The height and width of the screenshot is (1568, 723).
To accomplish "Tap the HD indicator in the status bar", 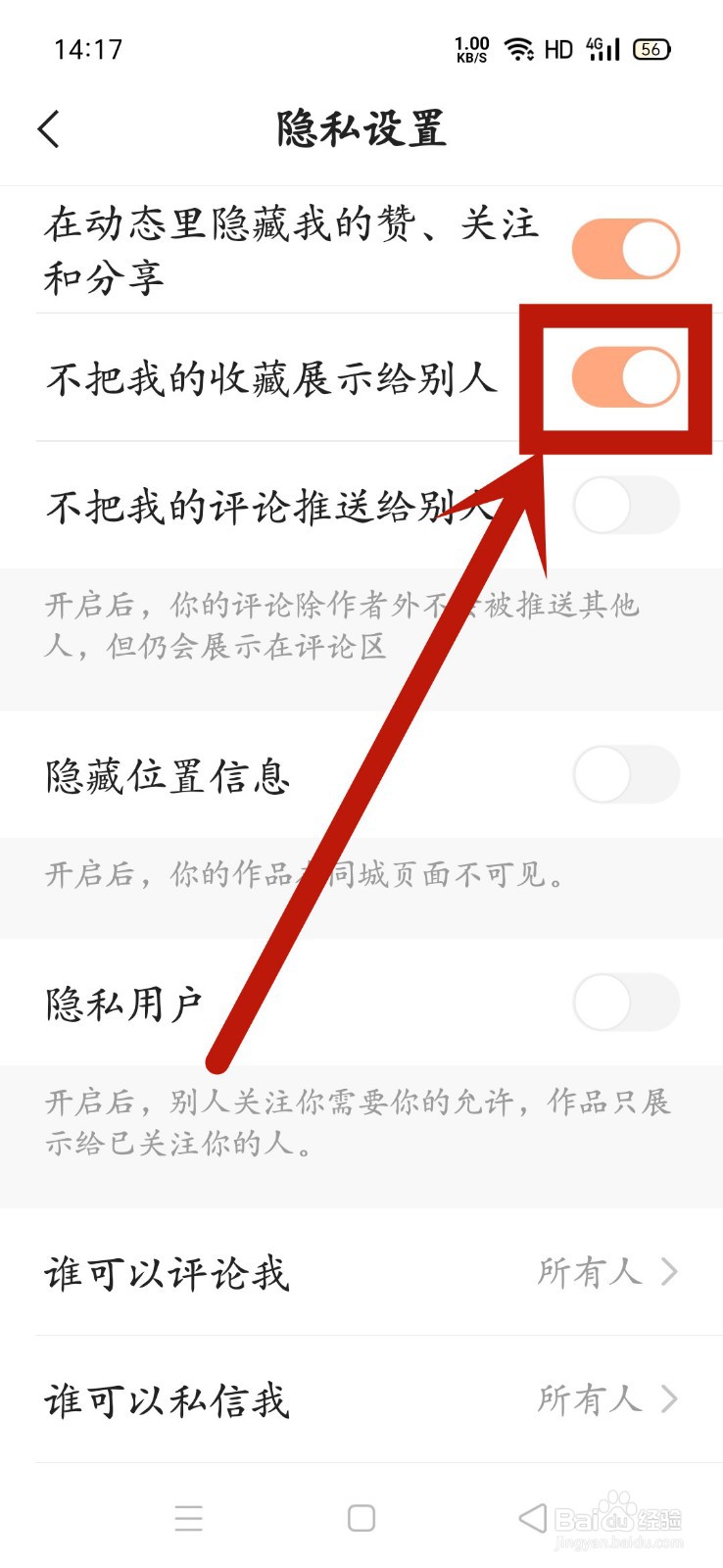I will pyautogui.click(x=558, y=47).
